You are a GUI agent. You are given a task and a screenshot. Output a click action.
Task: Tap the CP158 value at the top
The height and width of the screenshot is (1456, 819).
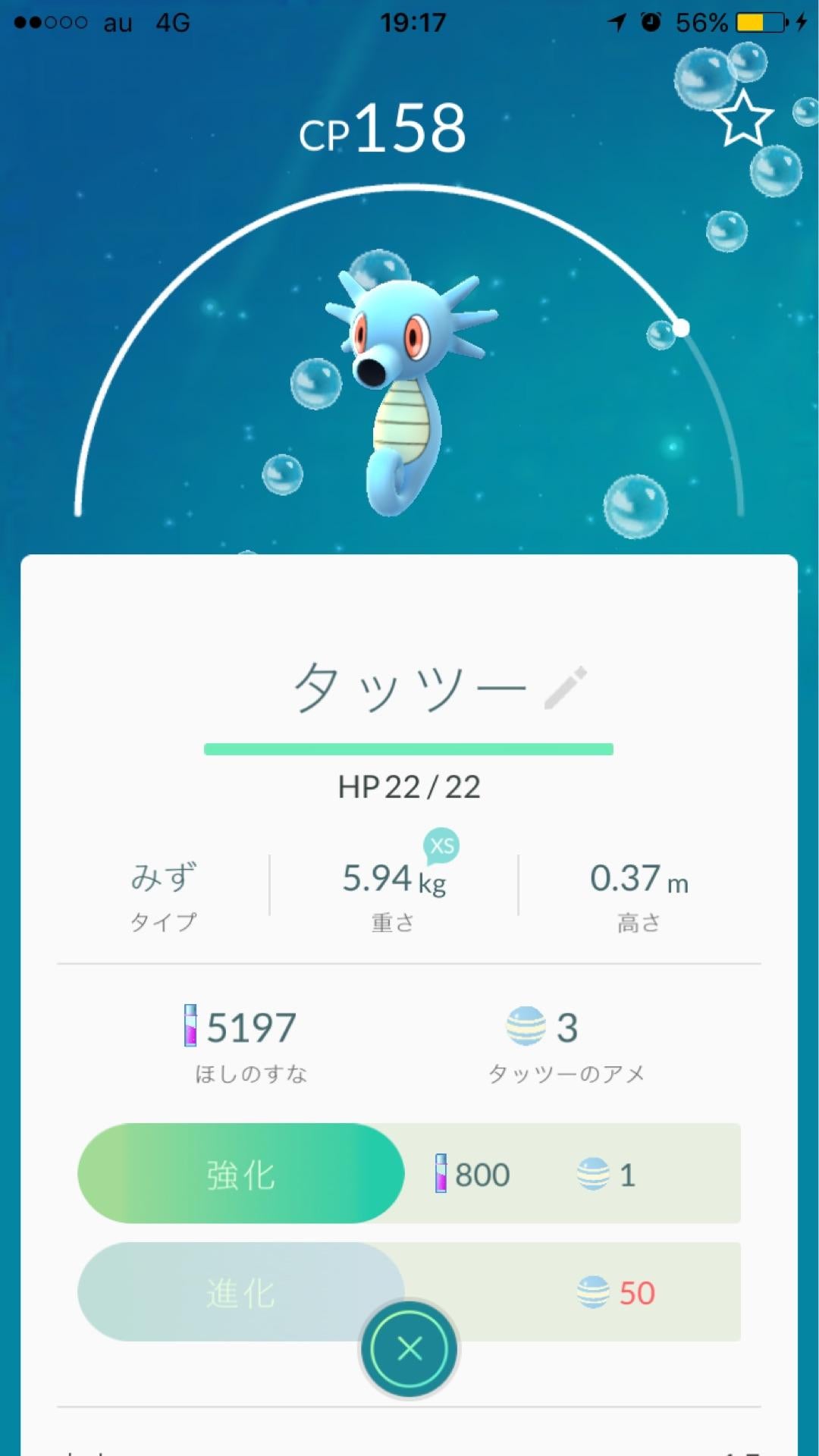point(383,127)
